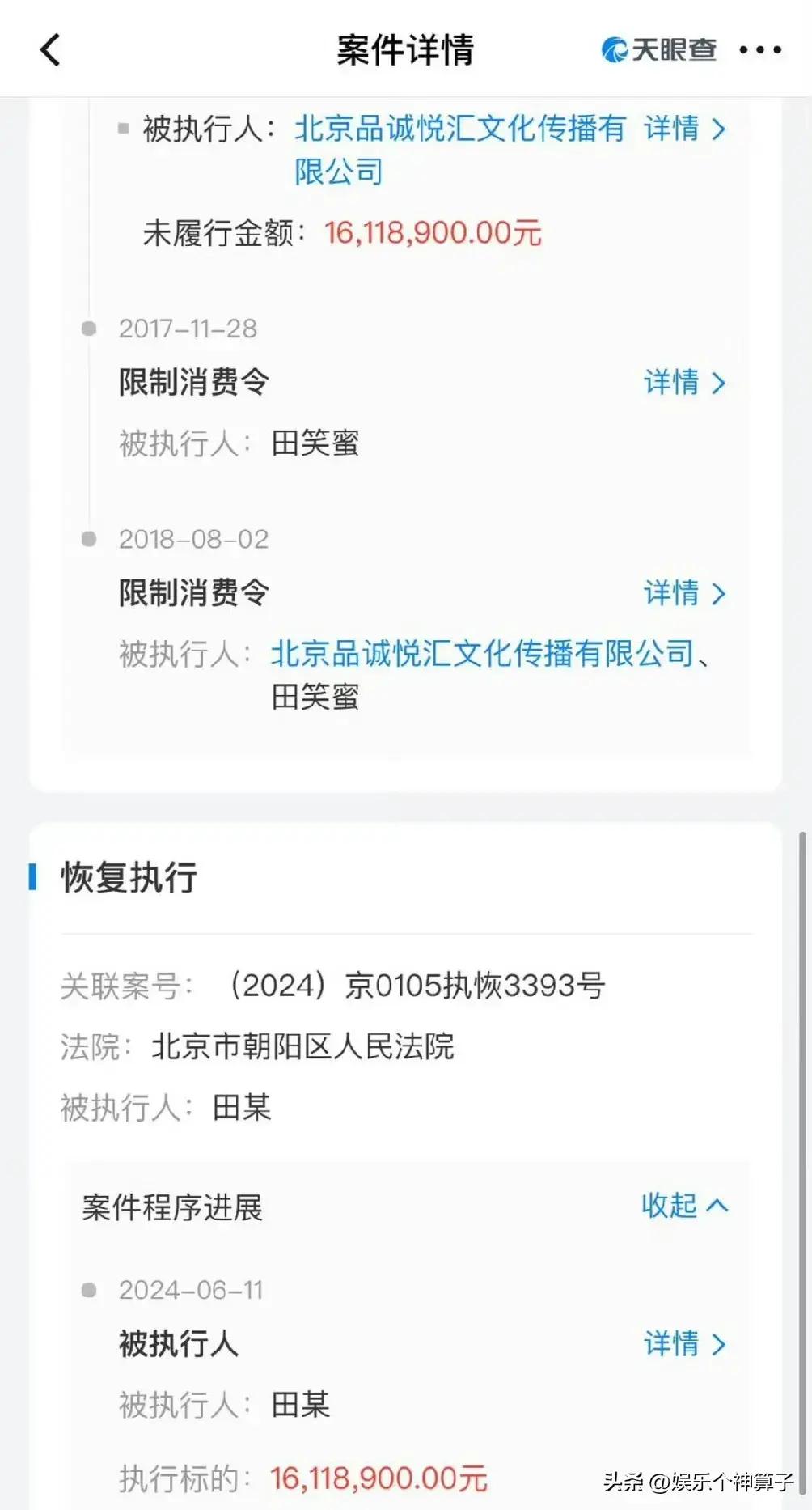
Task: View 详情 of the 2017-11-28 限制消费令
Action: [x=684, y=383]
